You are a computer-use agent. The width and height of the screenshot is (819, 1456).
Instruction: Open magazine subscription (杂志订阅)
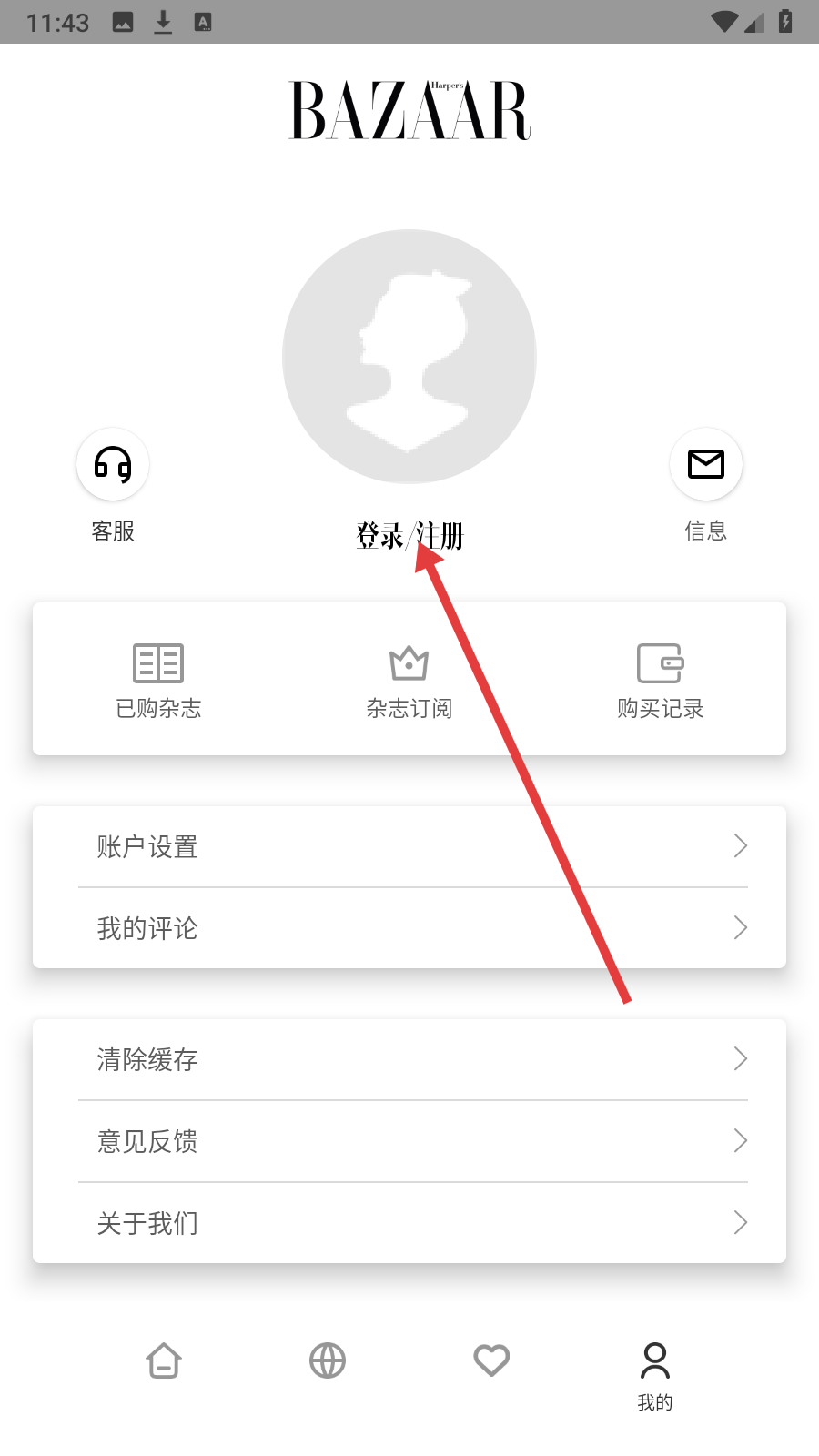tap(409, 680)
